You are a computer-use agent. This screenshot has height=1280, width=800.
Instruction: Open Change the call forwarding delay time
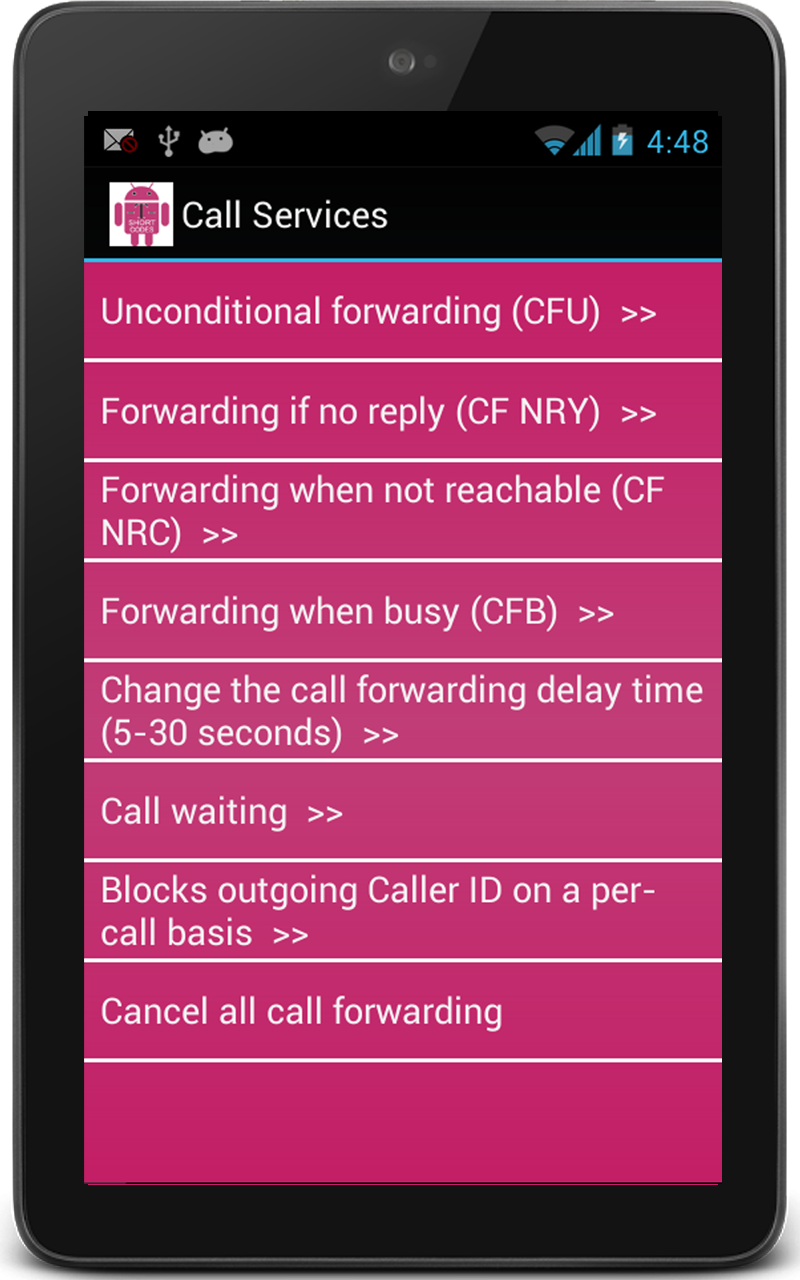click(402, 711)
